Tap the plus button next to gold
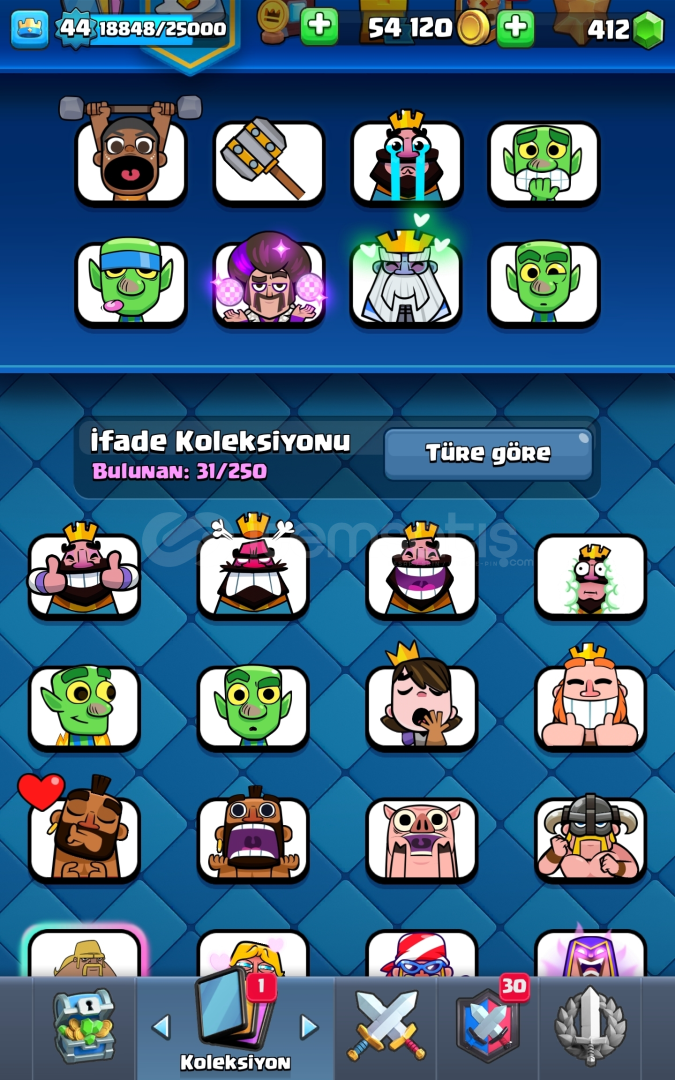The image size is (675, 1080). point(515,28)
